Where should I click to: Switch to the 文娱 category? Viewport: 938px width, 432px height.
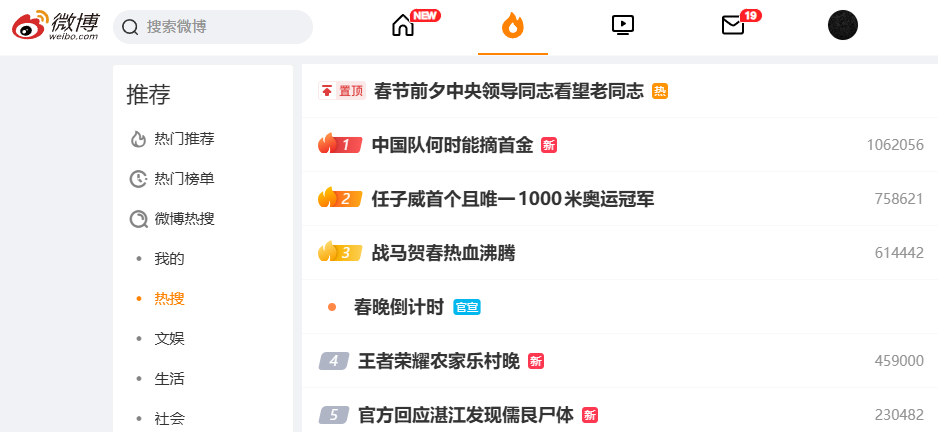point(169,339)
